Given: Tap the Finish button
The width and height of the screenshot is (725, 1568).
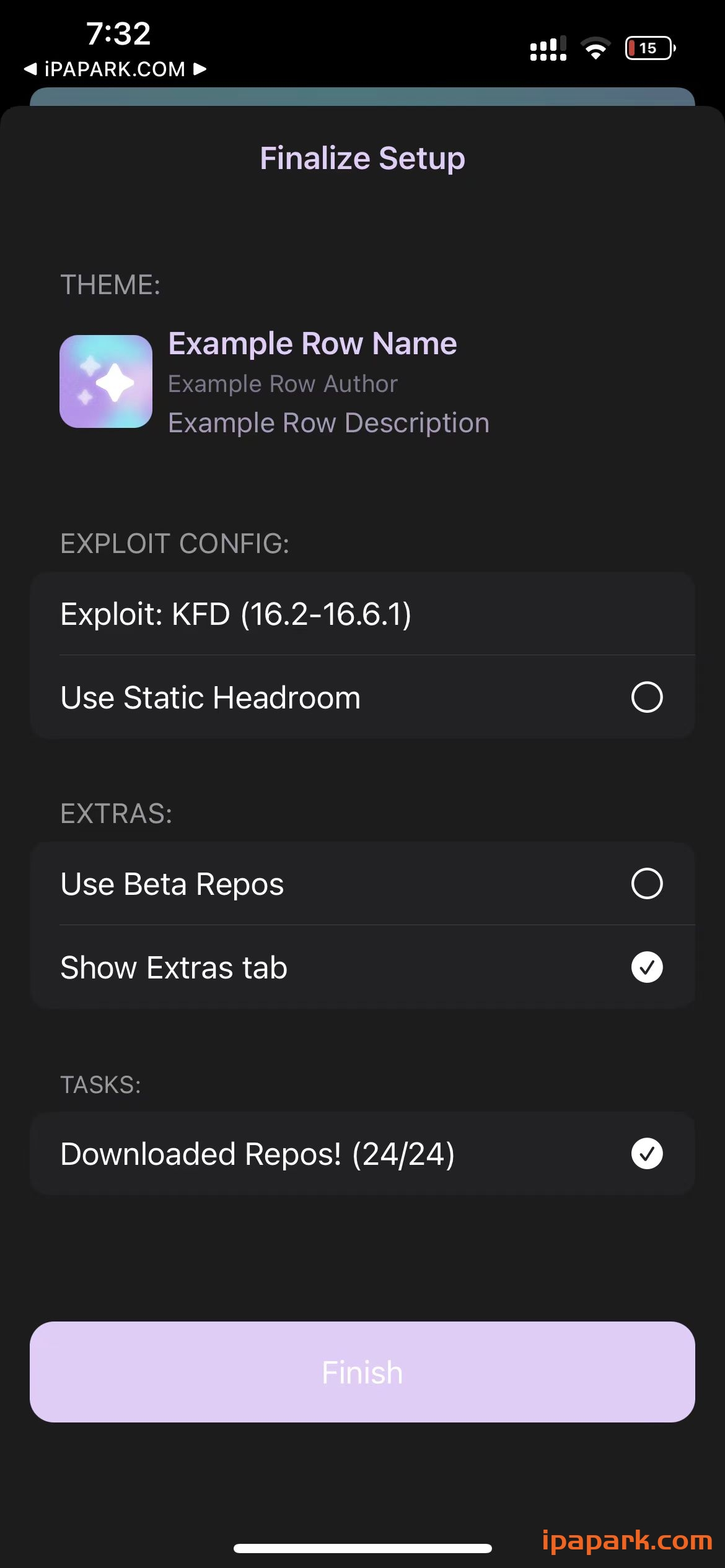Looking at the screenshot, I should (x=362, y=1372).
